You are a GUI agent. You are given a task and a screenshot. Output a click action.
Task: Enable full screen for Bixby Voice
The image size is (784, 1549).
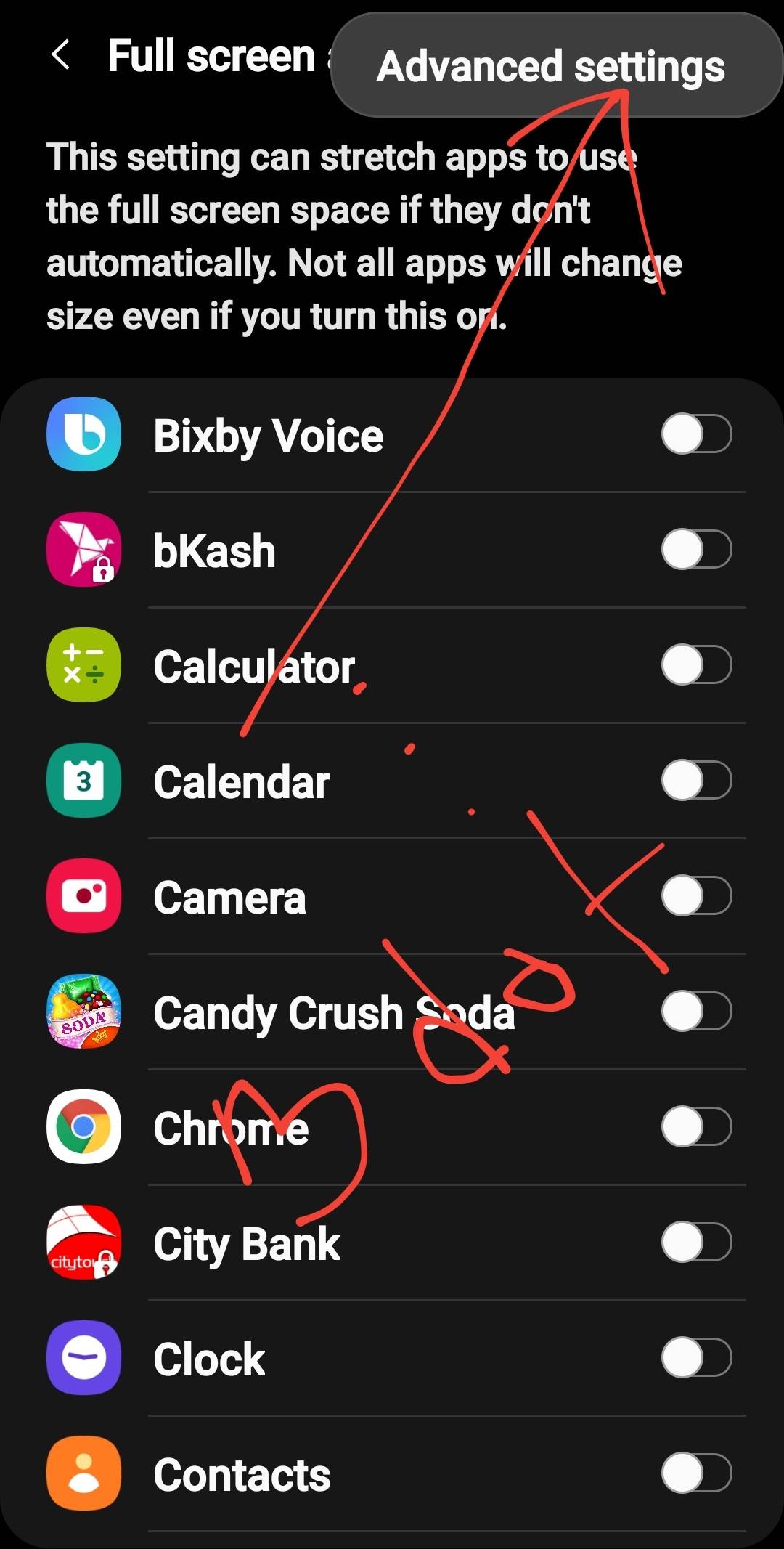pos(697,434)
